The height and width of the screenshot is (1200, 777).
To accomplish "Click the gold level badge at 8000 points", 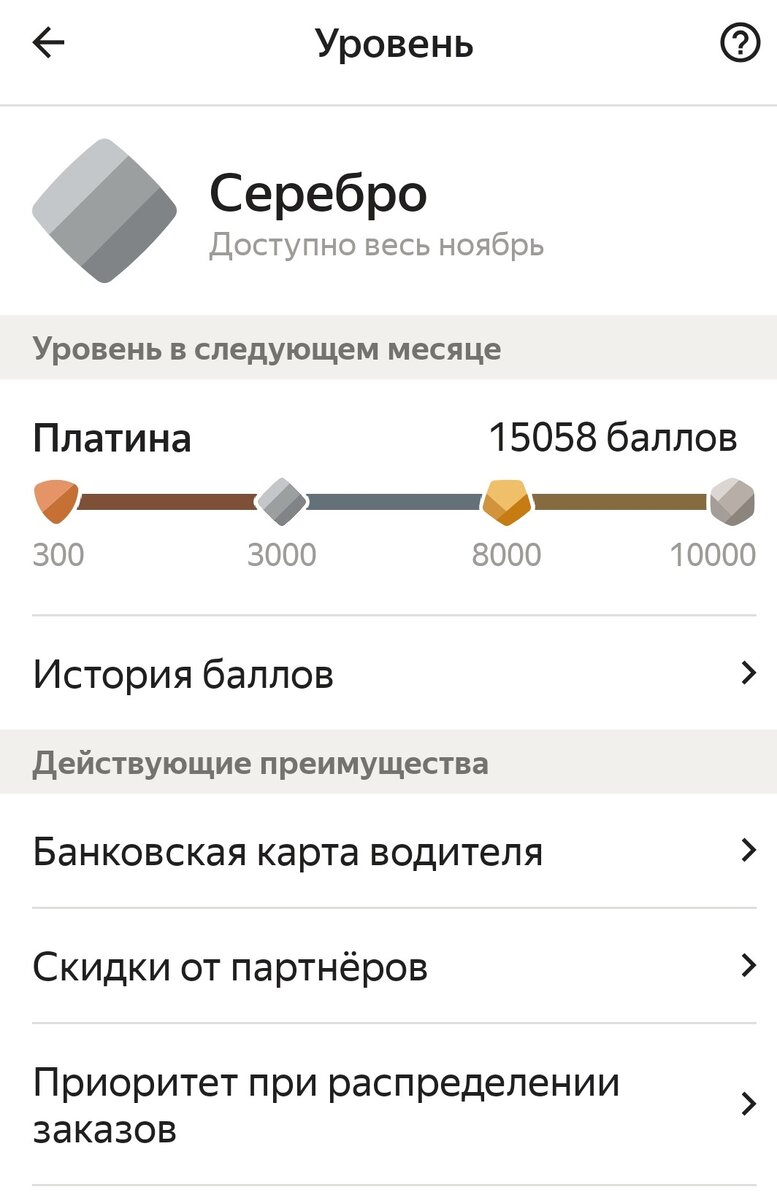I will 508,500.
